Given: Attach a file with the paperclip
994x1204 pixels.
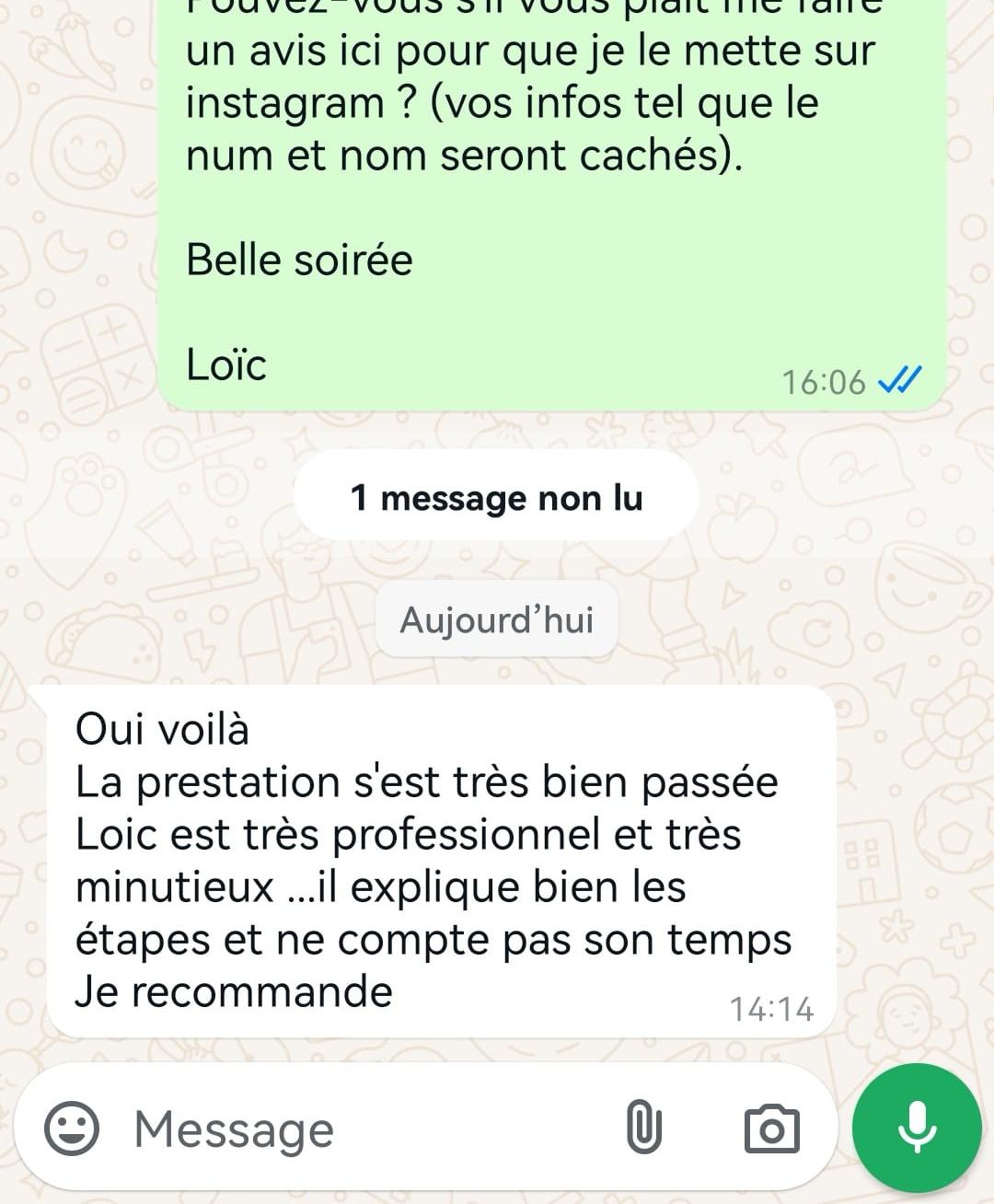Looking at the screenshot, I should (644, 1128).
